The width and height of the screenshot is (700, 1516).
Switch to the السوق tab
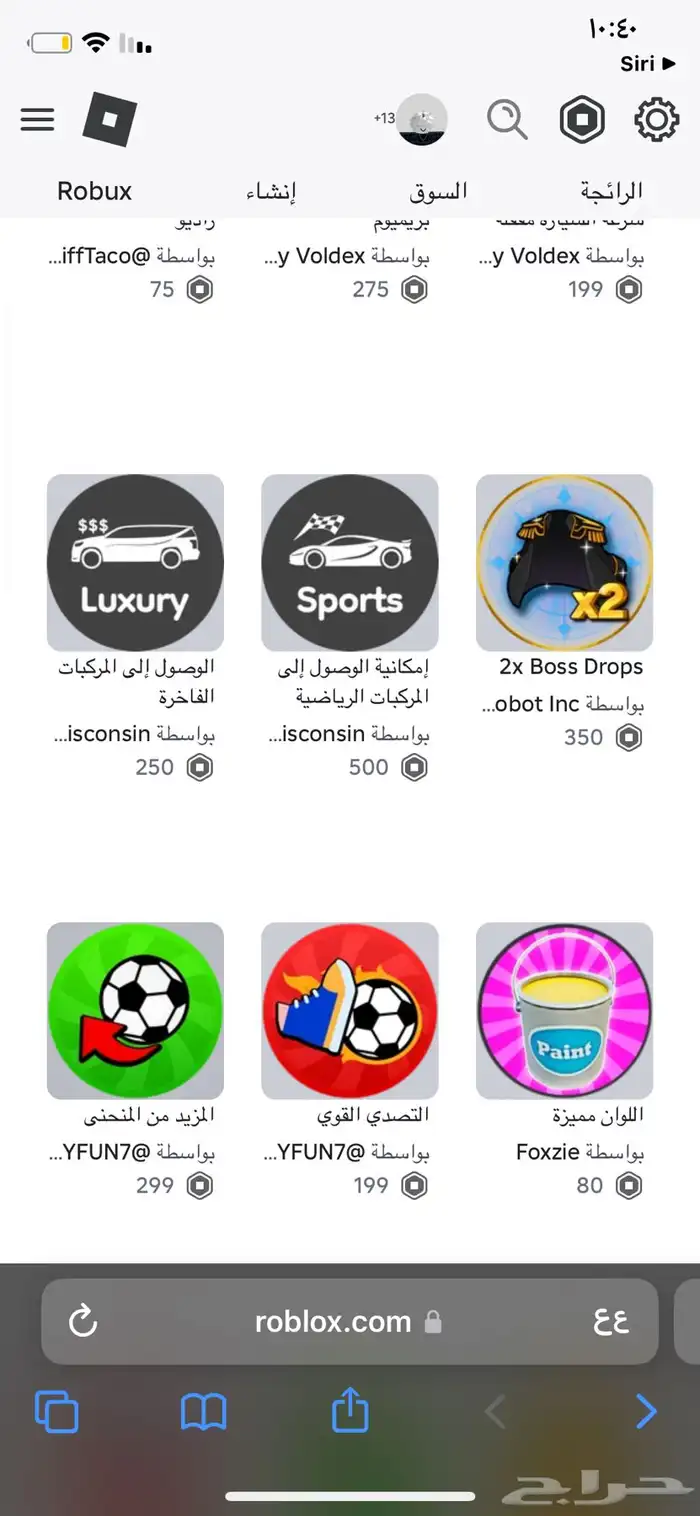pyautogui.click(x=438, y=191)
